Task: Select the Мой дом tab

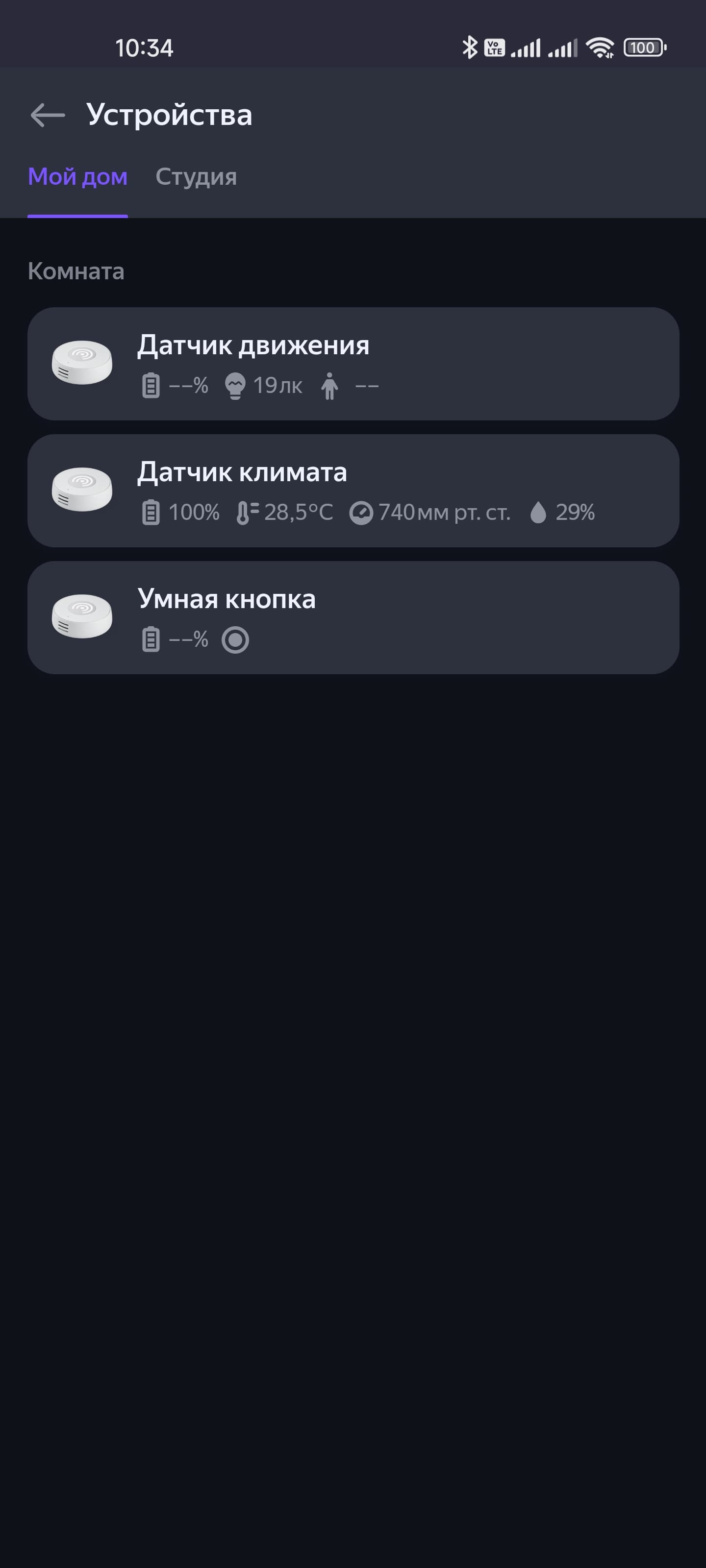Action: coord(77,177)
